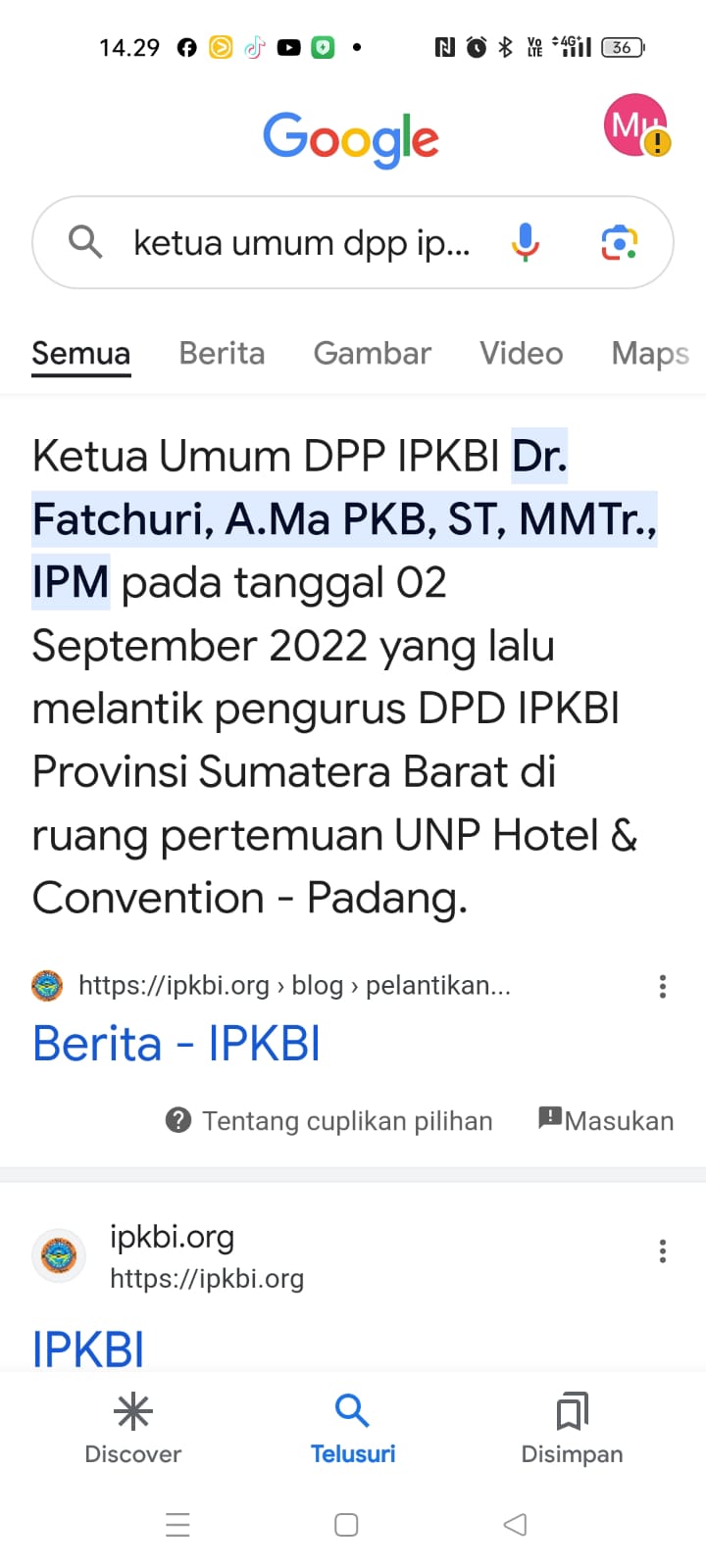This screenshot has width=706, height=1568.
Task: Open Google Lens camera search
Action: tap(619, 242)
